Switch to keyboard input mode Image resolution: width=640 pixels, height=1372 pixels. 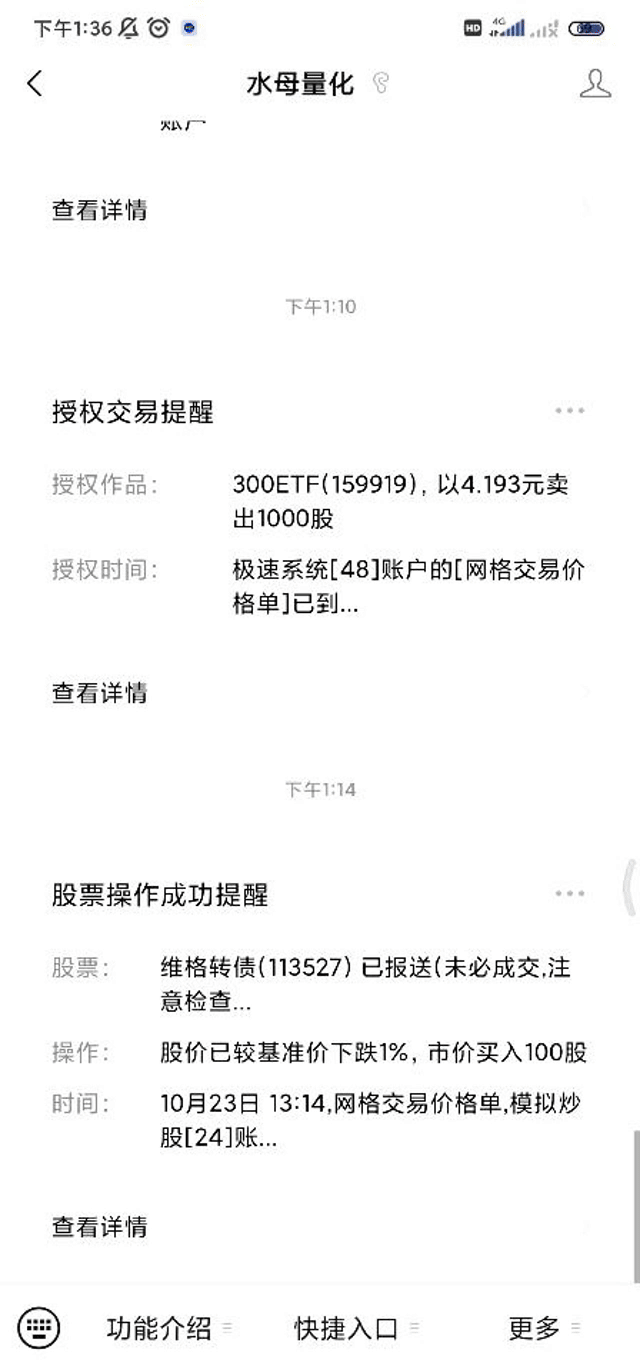point(39,1329)
